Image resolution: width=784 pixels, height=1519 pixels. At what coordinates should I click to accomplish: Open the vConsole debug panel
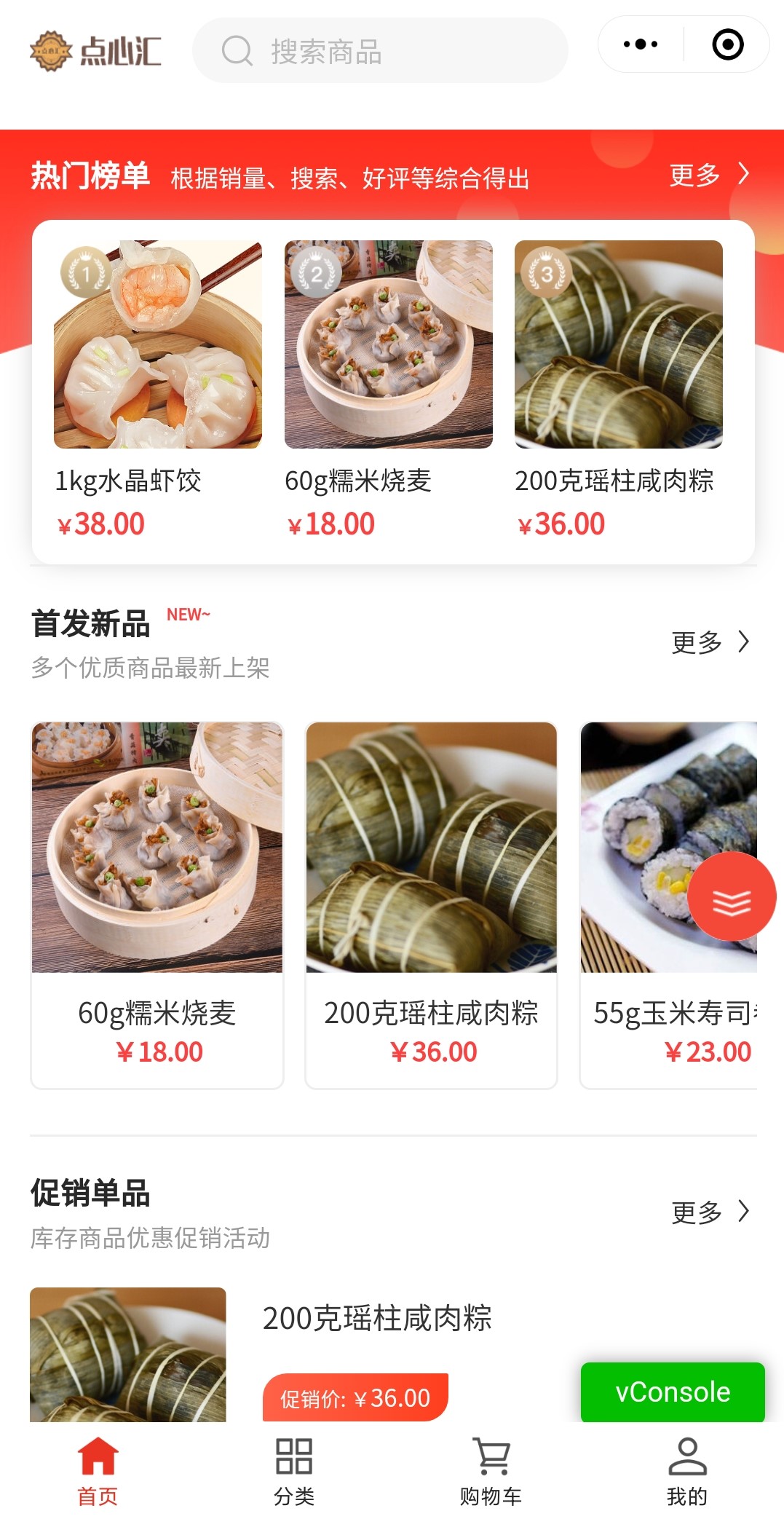(673, 1392)
